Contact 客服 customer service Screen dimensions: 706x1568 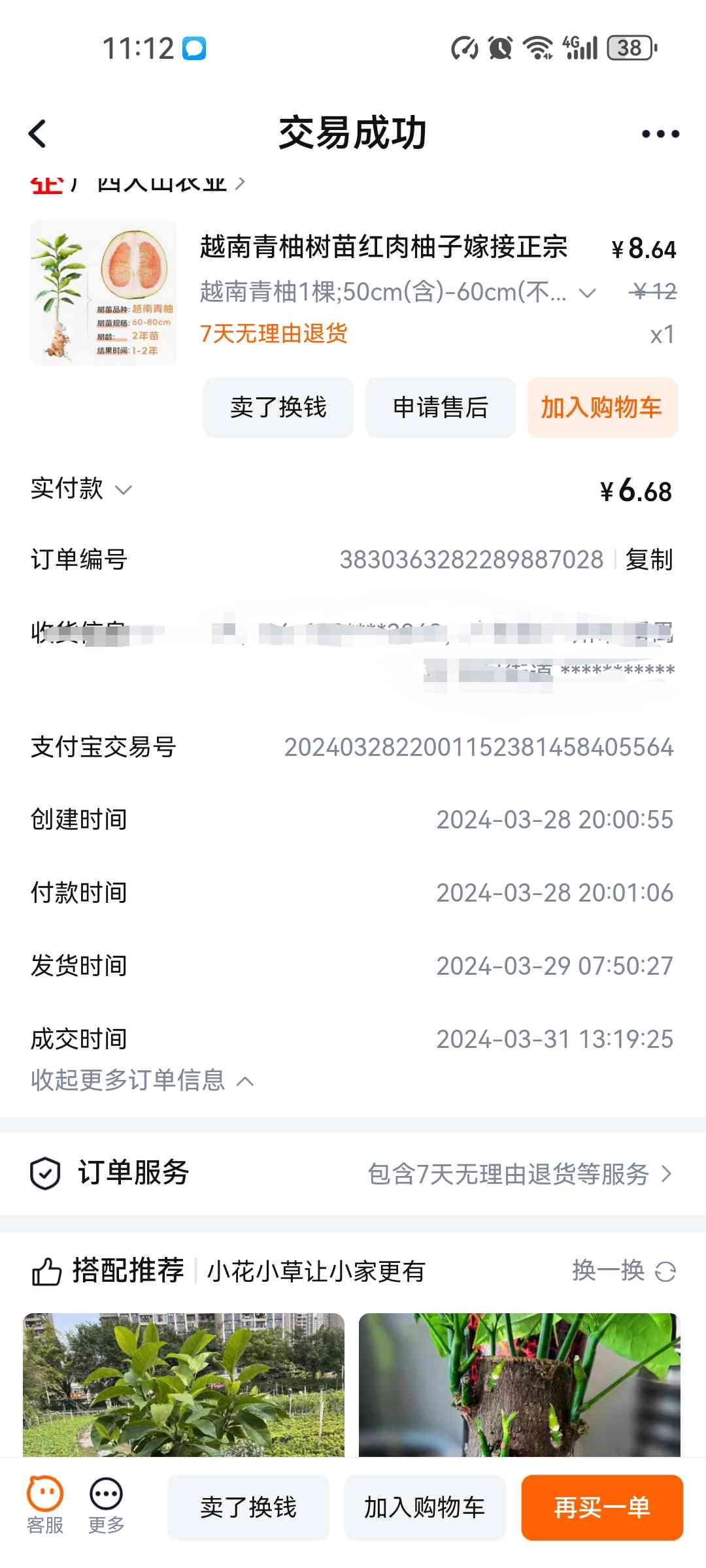coord(45,1506)
